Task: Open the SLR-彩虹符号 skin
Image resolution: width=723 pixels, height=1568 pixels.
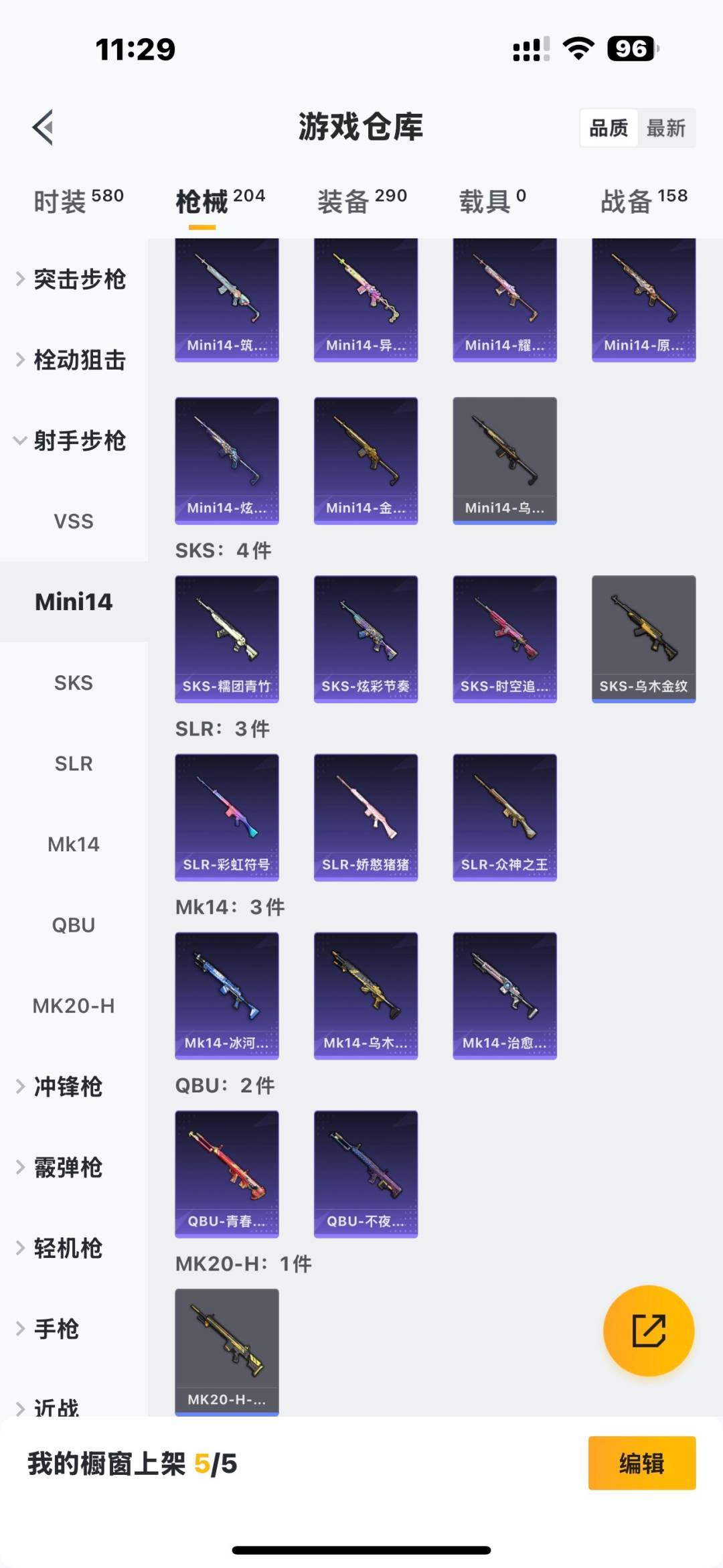Action: click(x=227, y=817)
